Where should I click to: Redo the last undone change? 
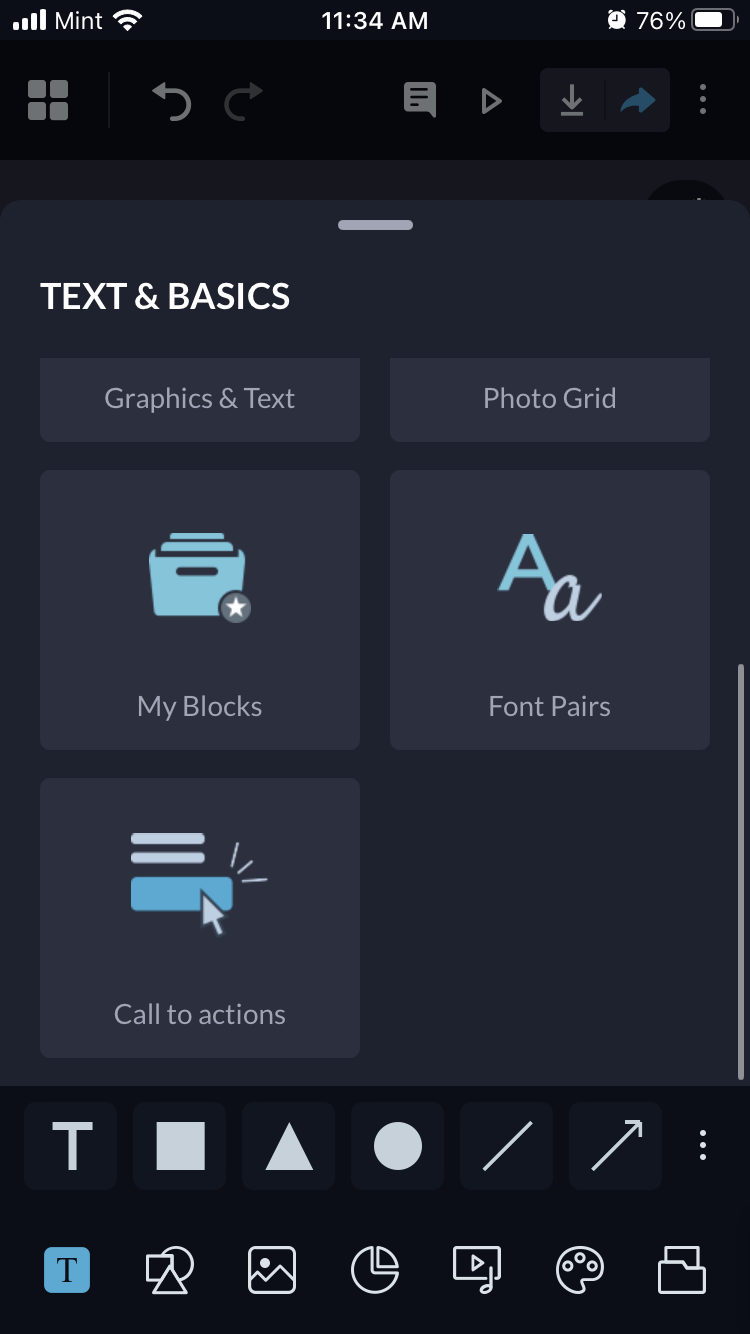tap(242, 100)
